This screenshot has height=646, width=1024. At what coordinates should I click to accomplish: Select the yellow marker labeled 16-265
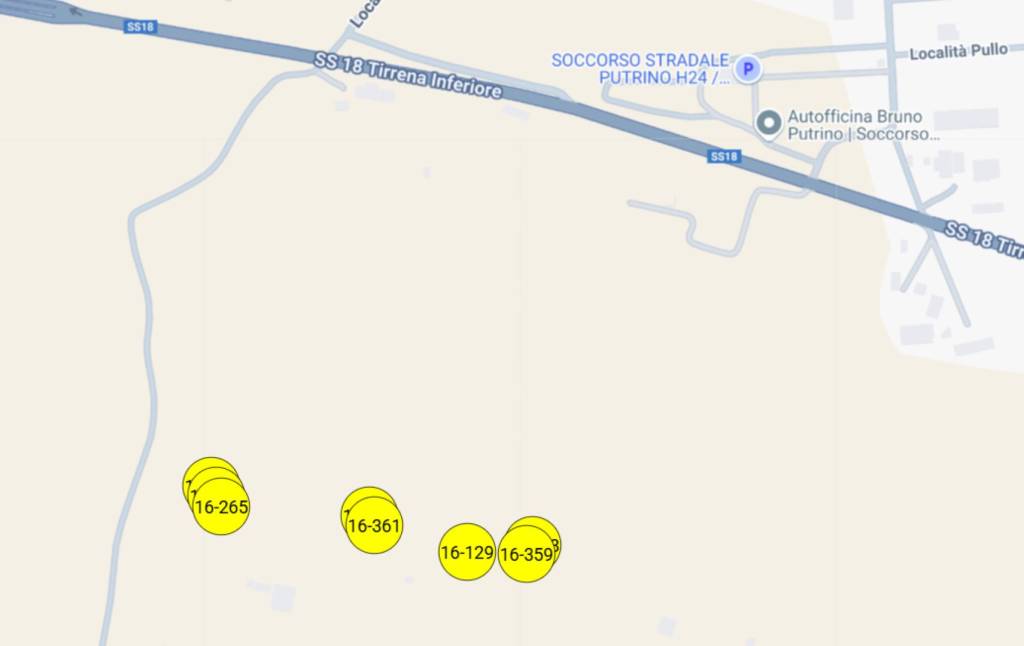click(221, 507)
